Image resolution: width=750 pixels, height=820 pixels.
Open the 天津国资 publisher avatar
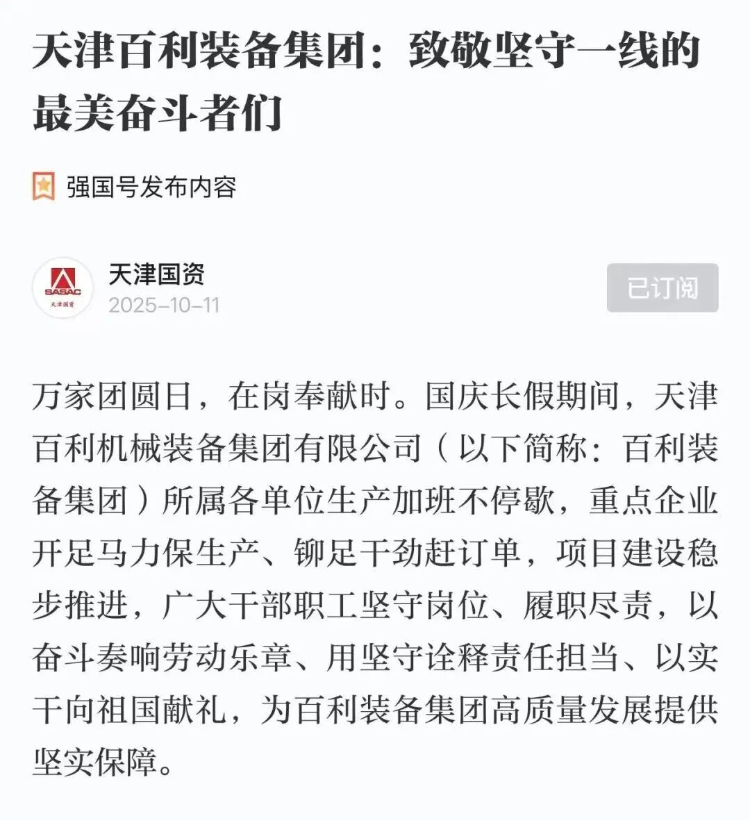(63, 288)
